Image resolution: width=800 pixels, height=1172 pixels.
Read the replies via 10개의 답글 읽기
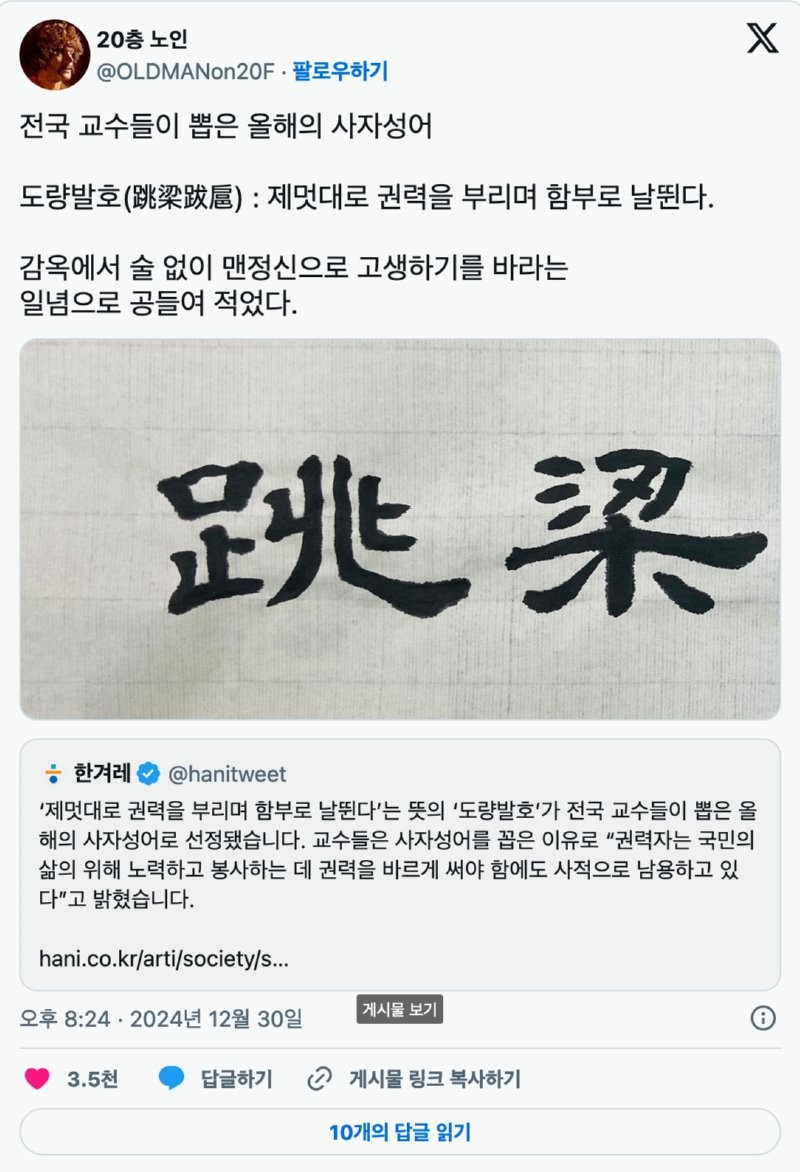[x=400, y=1132]
